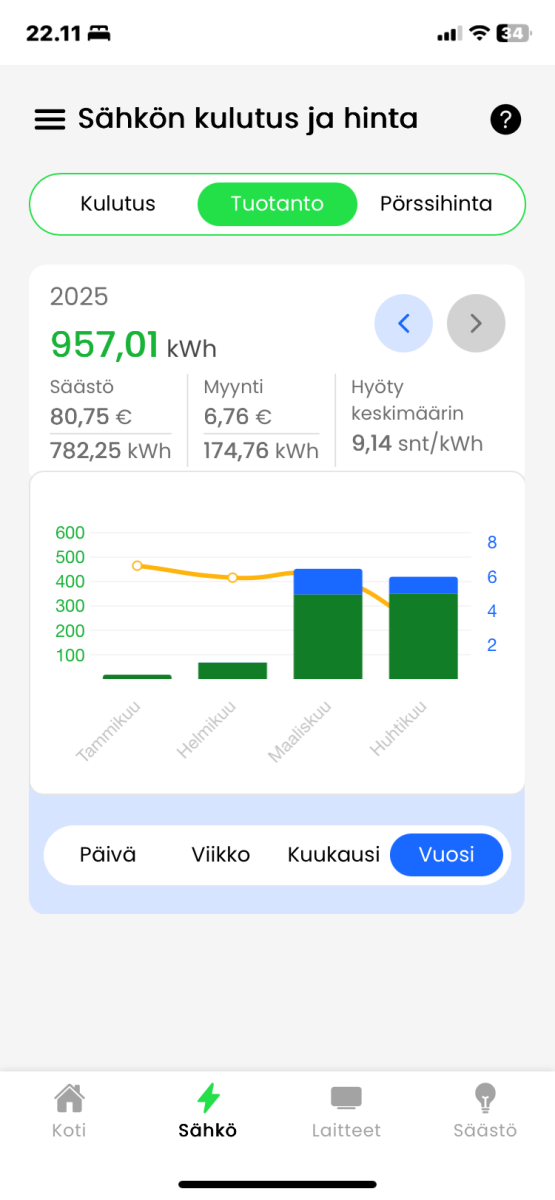
Task: Switch to the Kulutus segment
Action: [x=118, y=204]
